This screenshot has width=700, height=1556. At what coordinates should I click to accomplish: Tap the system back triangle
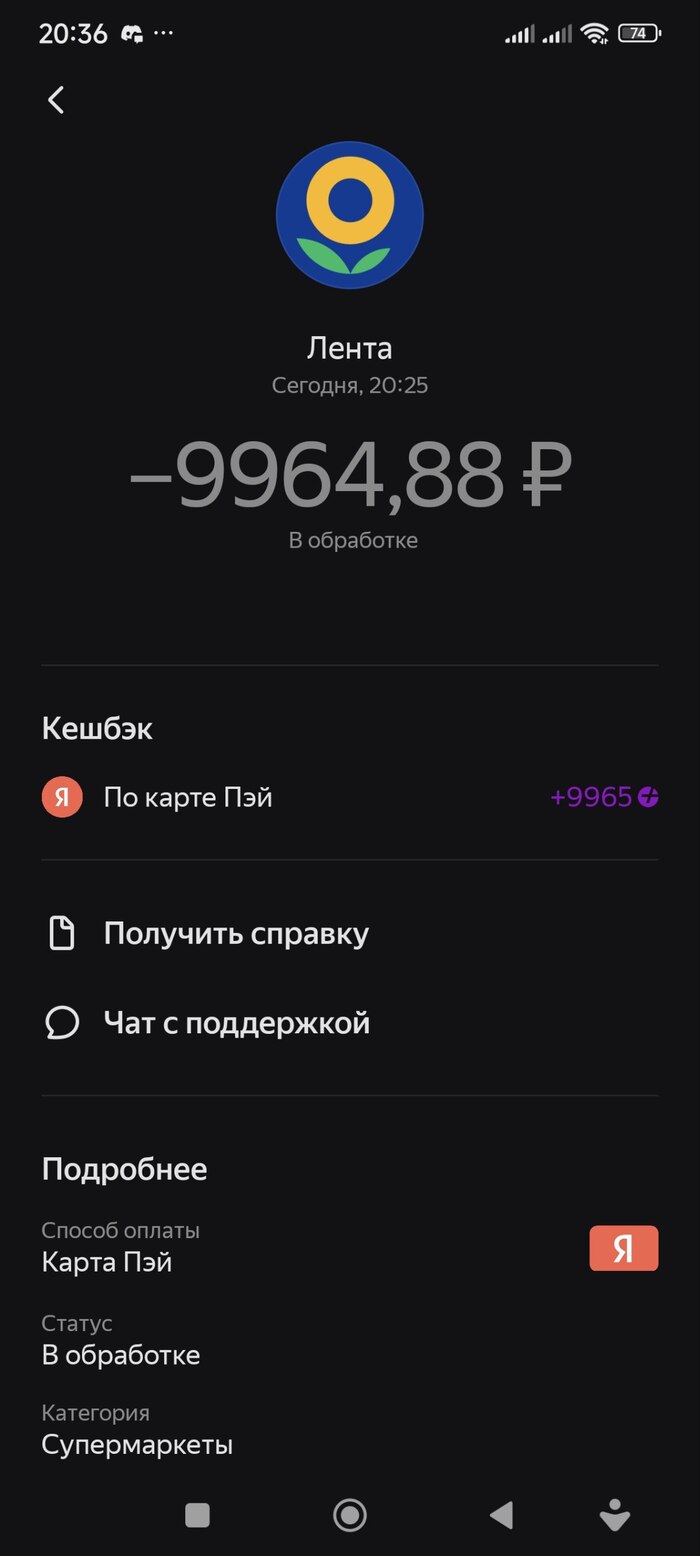coord(501,1515)
